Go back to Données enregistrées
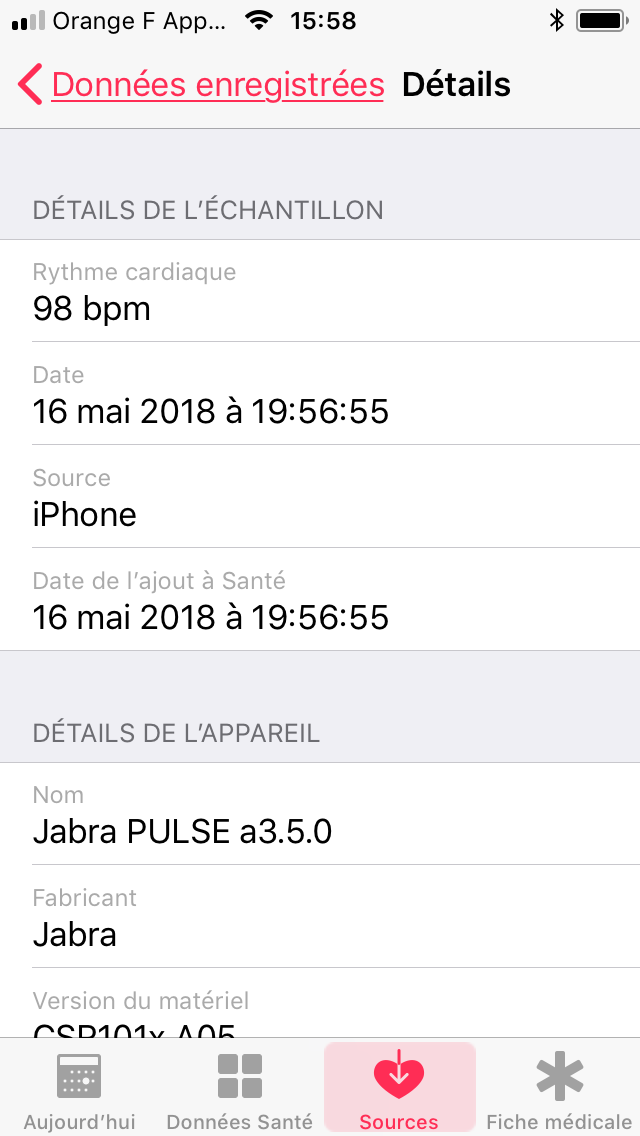The width and height of the screenshot is (640, 1136). [201, 85]
